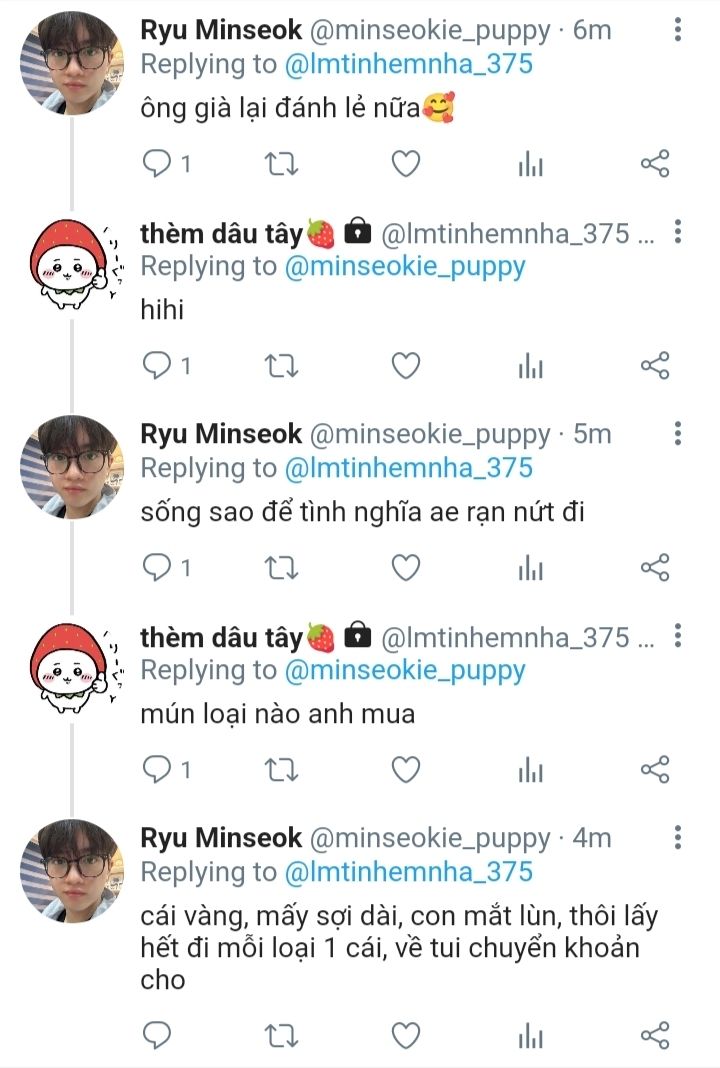This screenshot has width=720, height=1068.
Task: Retweet the 4m reply from Ryu Minseok
Action: [x=281, y=1037]
